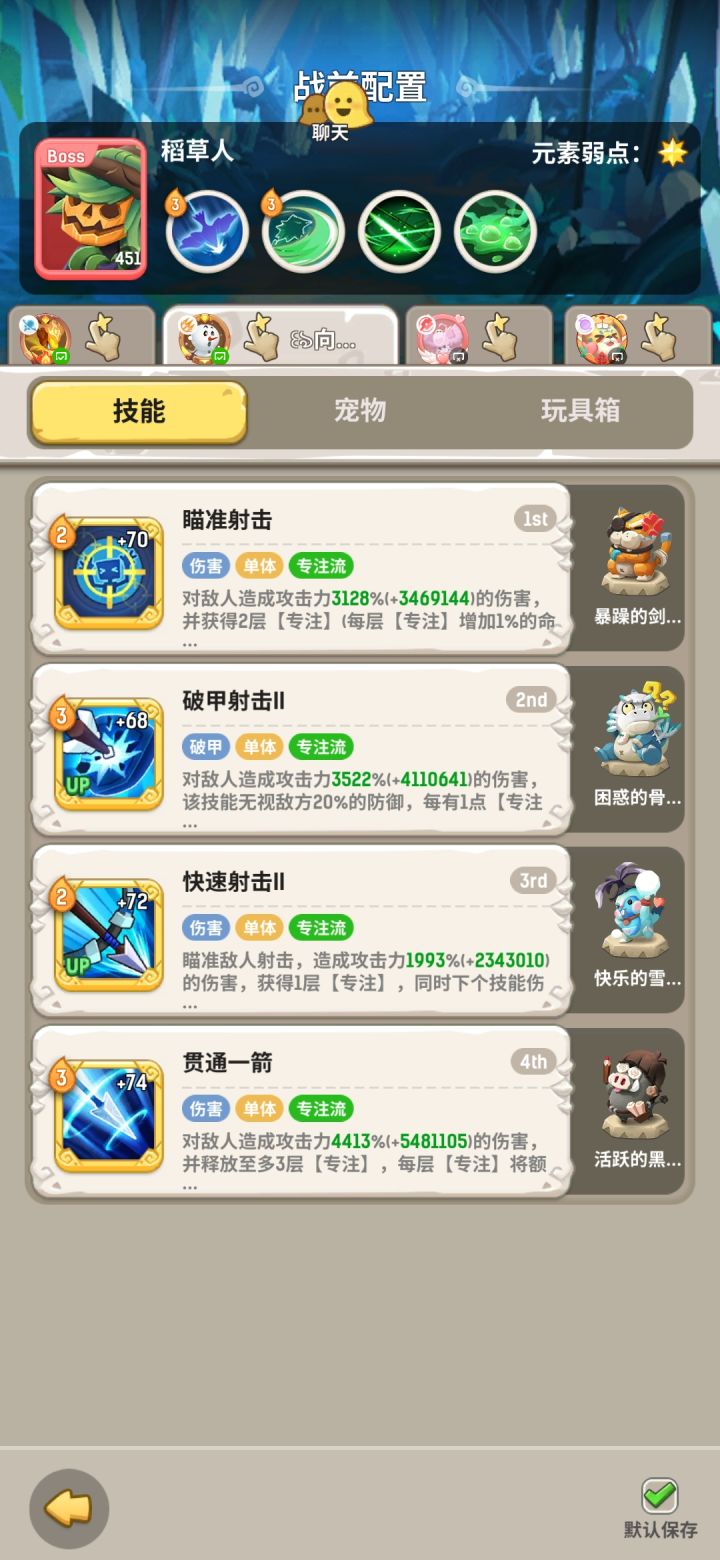Switch to the 宠物 tab

[359, 411]
